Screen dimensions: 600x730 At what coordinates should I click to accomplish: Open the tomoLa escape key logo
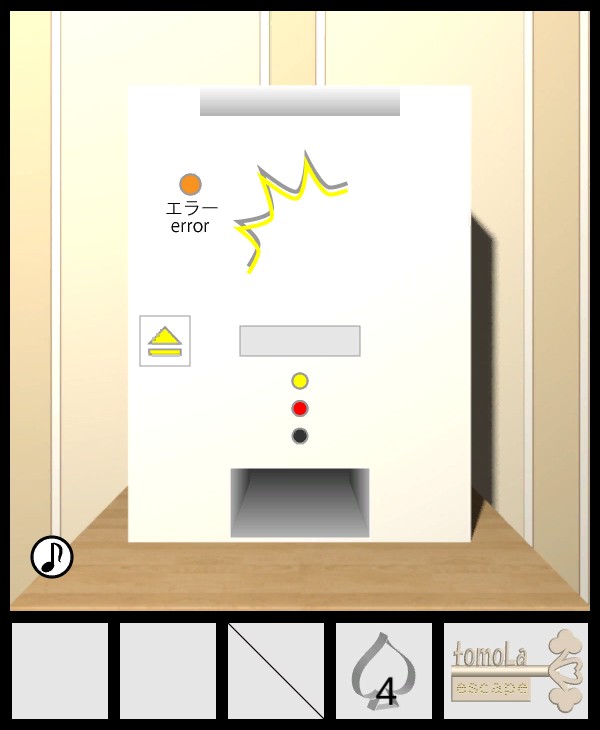point(515,671)
